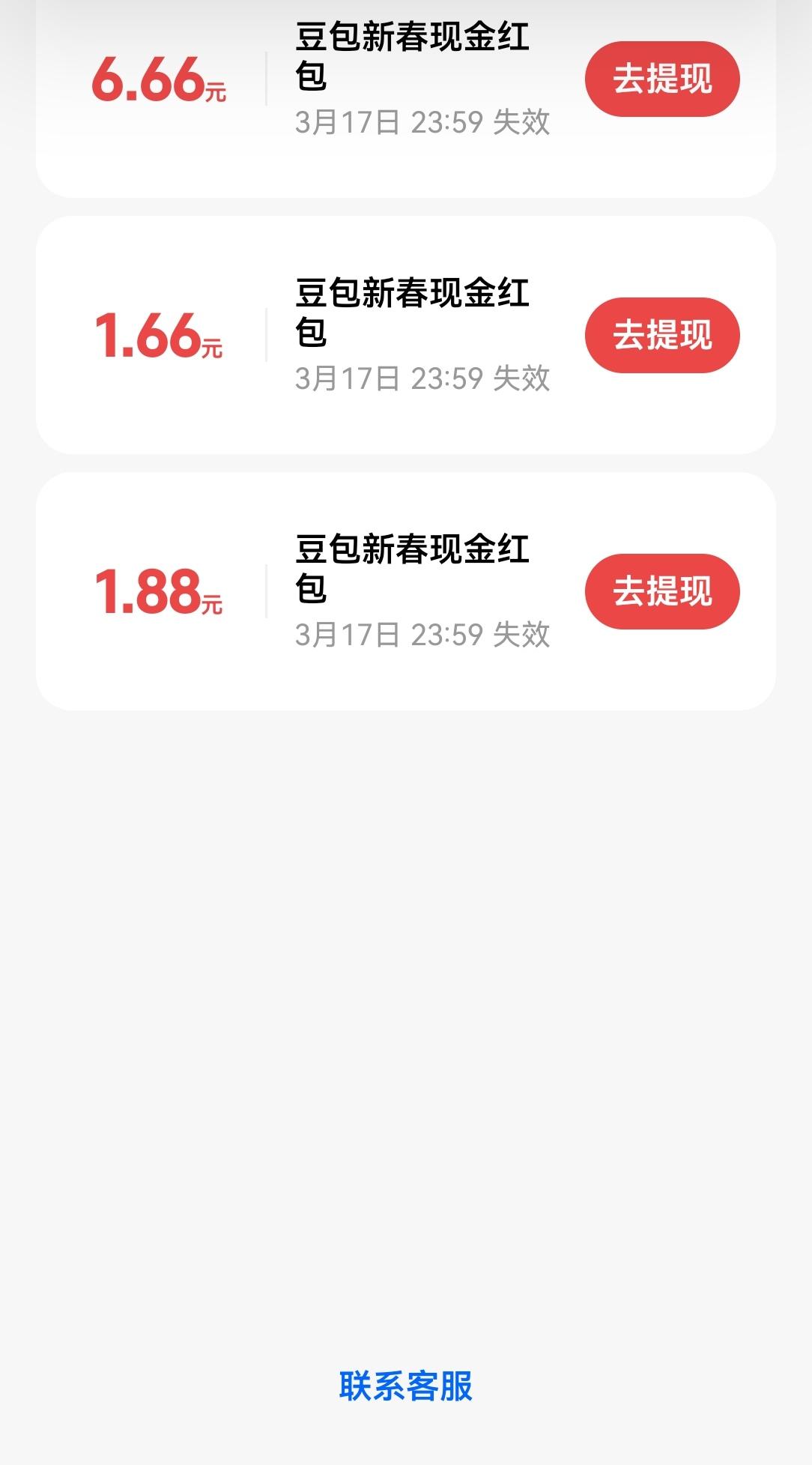Tap 去提现 for the 6.66元 red packet

pos(662,79)
